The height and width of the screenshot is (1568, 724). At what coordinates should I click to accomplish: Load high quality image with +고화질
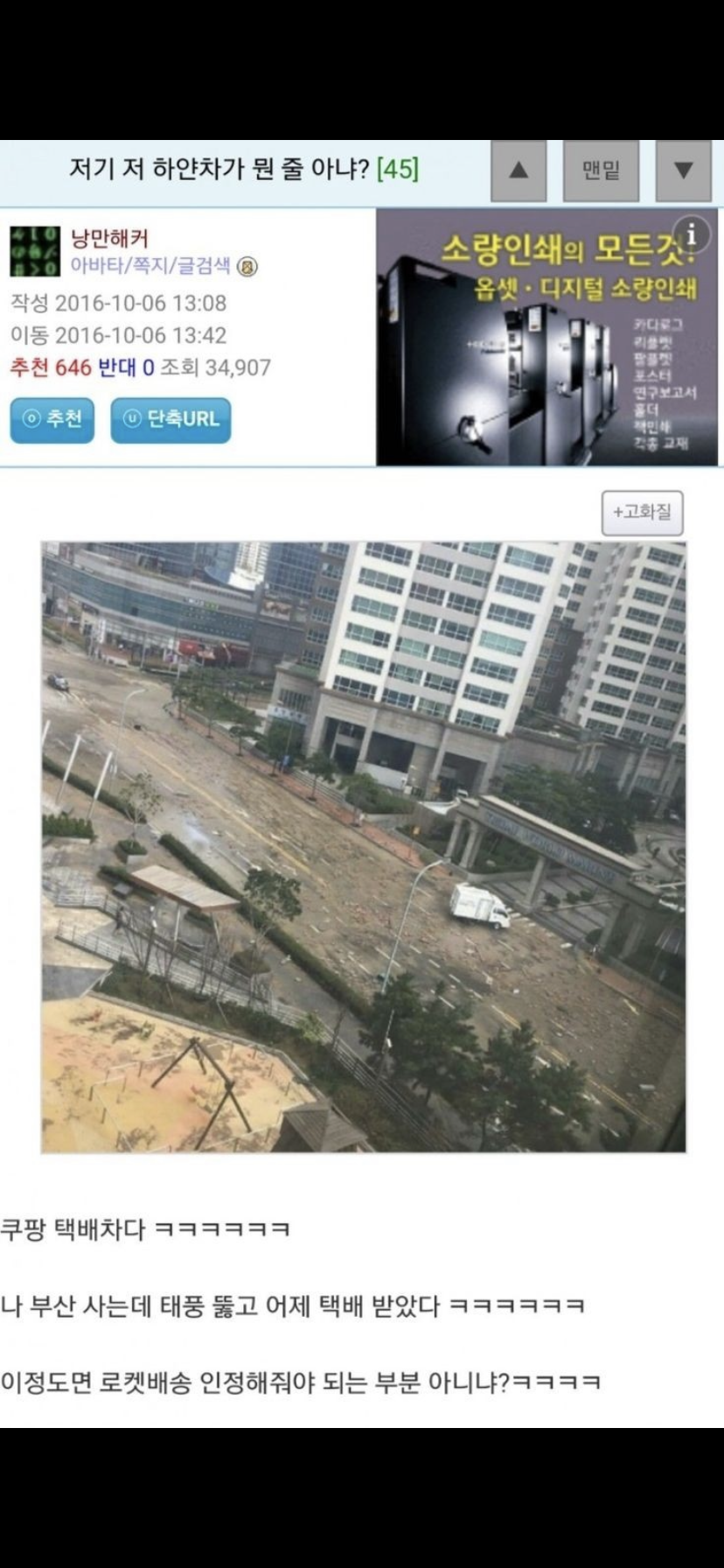coord(643,513)
